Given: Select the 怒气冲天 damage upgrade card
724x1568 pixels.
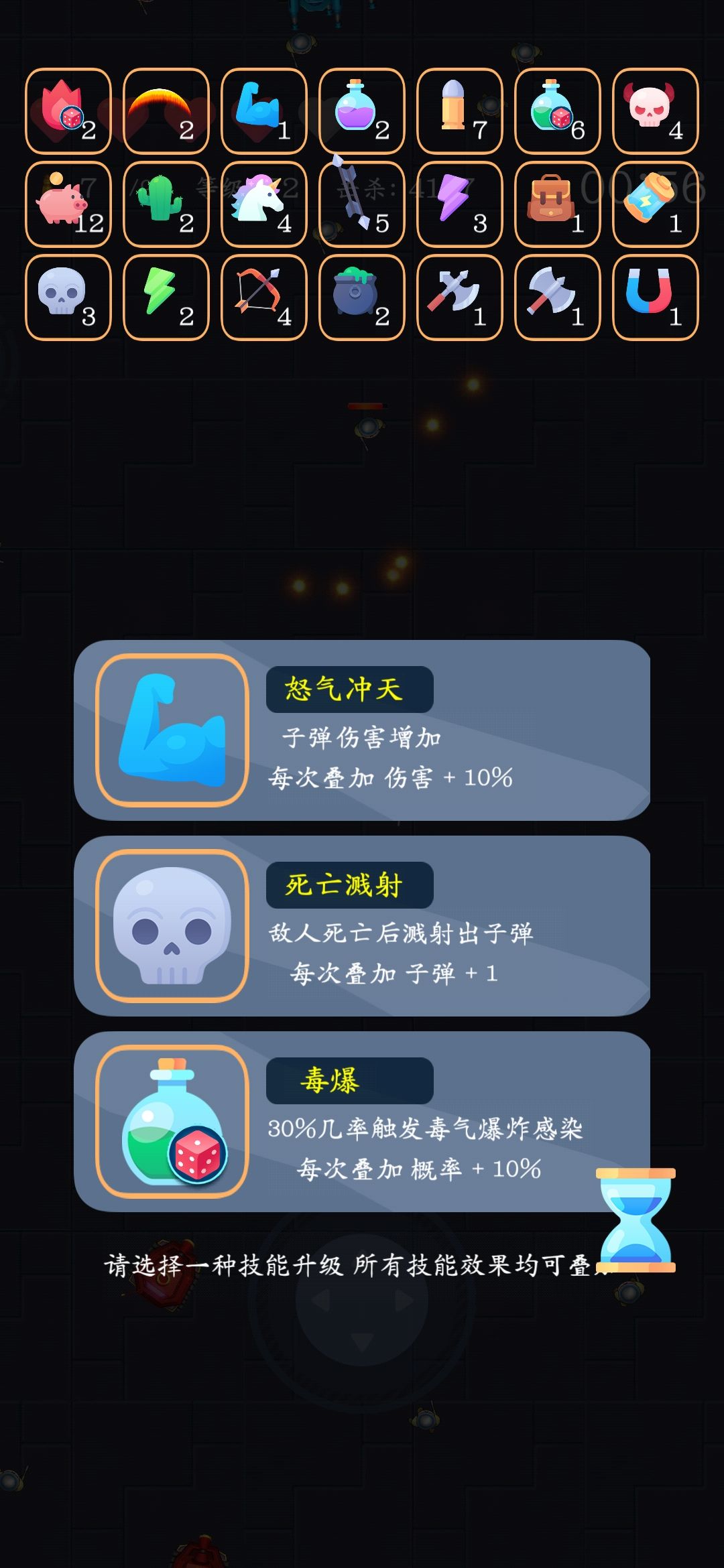Looking at the screenshot, I should (x=362, y=730).
